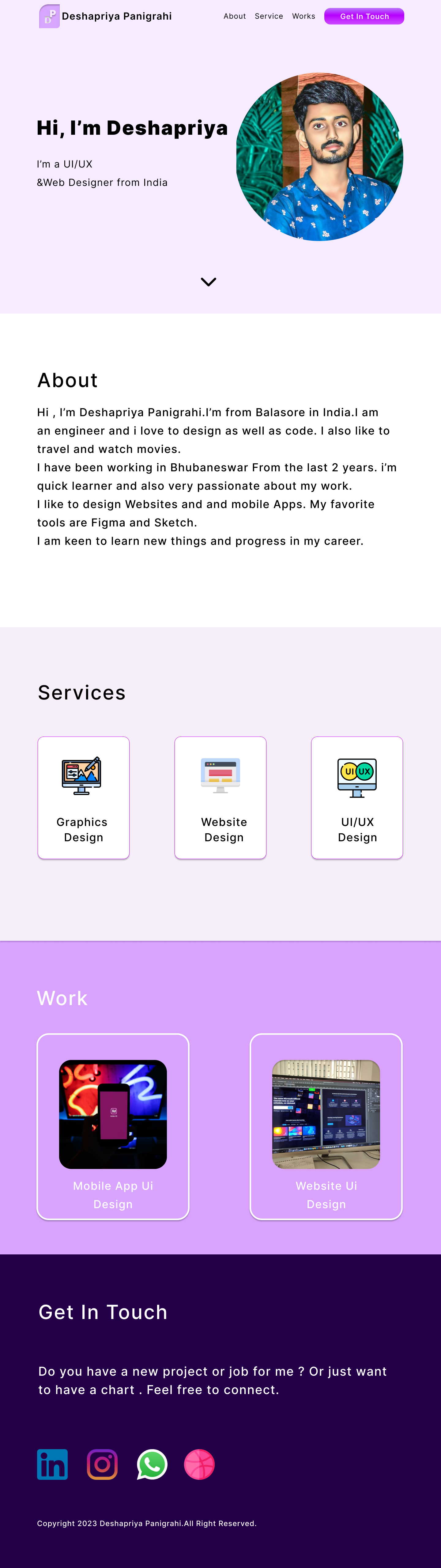This screenshot has width=441, height=1568.
Task: View the Mobile App Ui Design work
Action: point(113,1126)
